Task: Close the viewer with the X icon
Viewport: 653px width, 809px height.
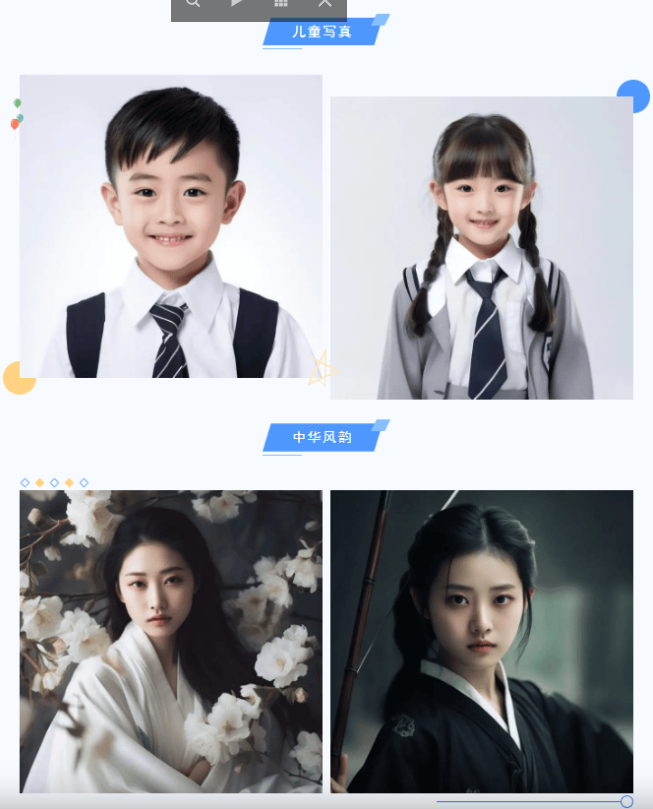Action: point(325,3)
